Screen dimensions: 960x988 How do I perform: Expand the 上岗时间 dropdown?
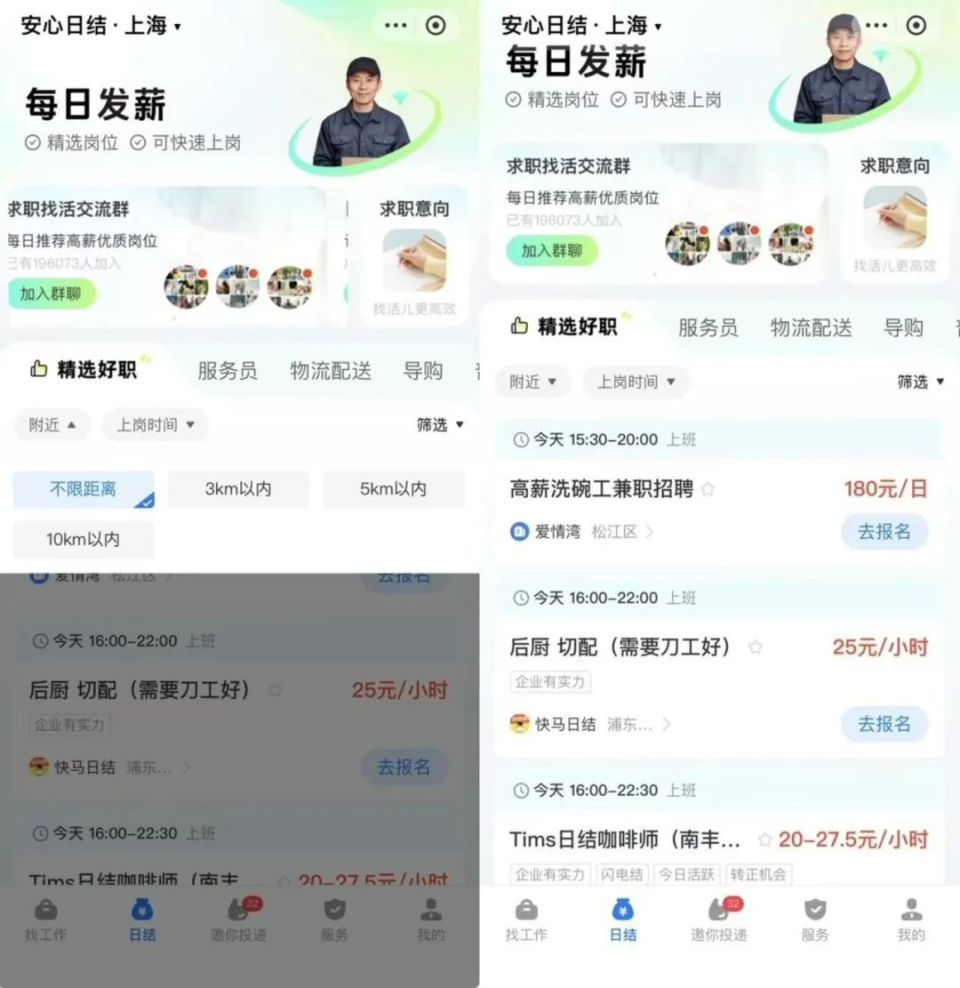pyautogui.click(x=636, y=382)
